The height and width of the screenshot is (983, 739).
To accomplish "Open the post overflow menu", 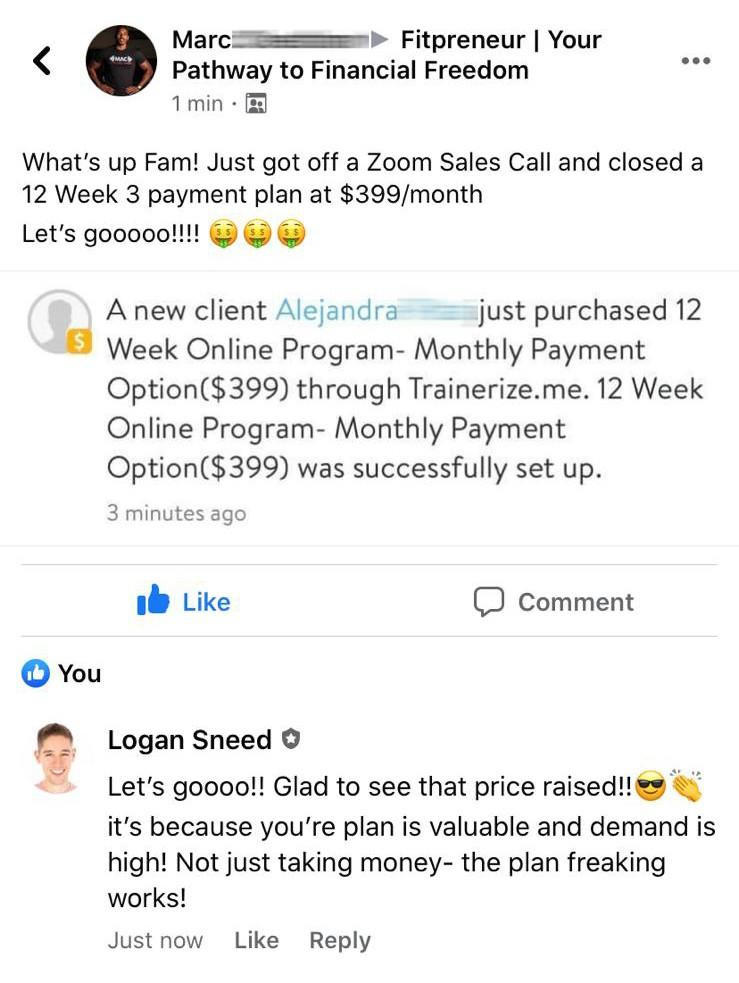I will [x=695, y=61].
